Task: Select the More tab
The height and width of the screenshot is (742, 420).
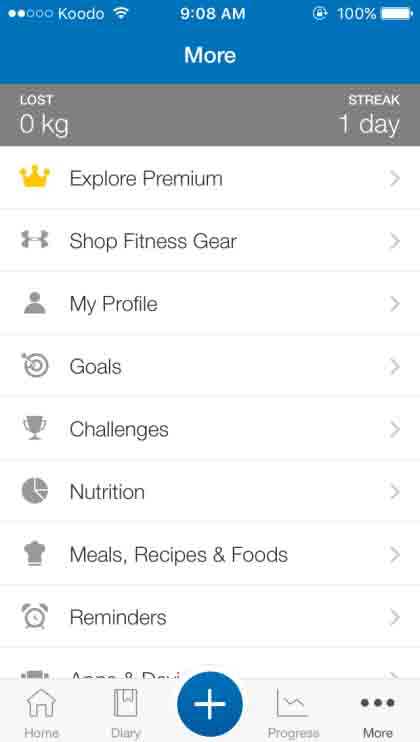Action: [x=377, y=712]
